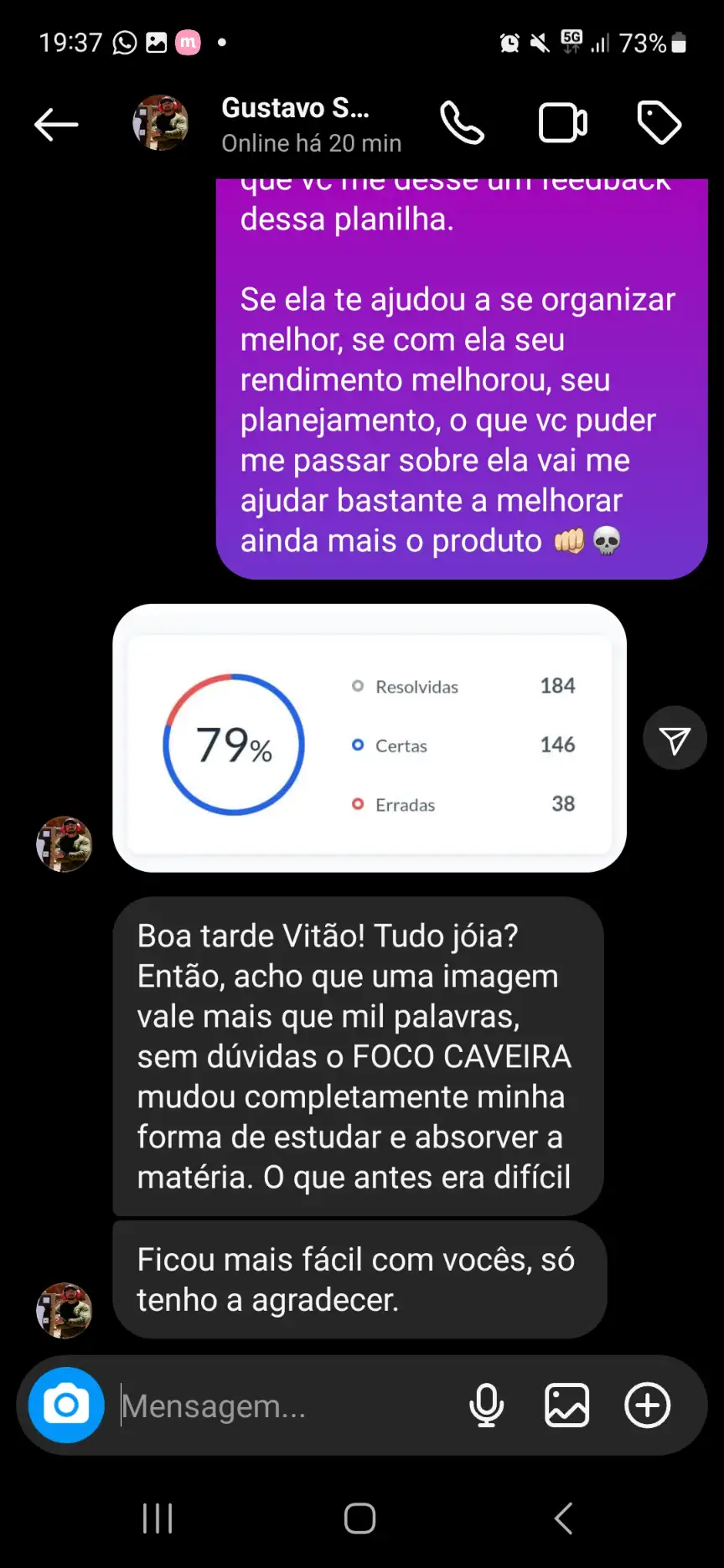Forward the shared stats image via paper plane

(x=675, y=738)
